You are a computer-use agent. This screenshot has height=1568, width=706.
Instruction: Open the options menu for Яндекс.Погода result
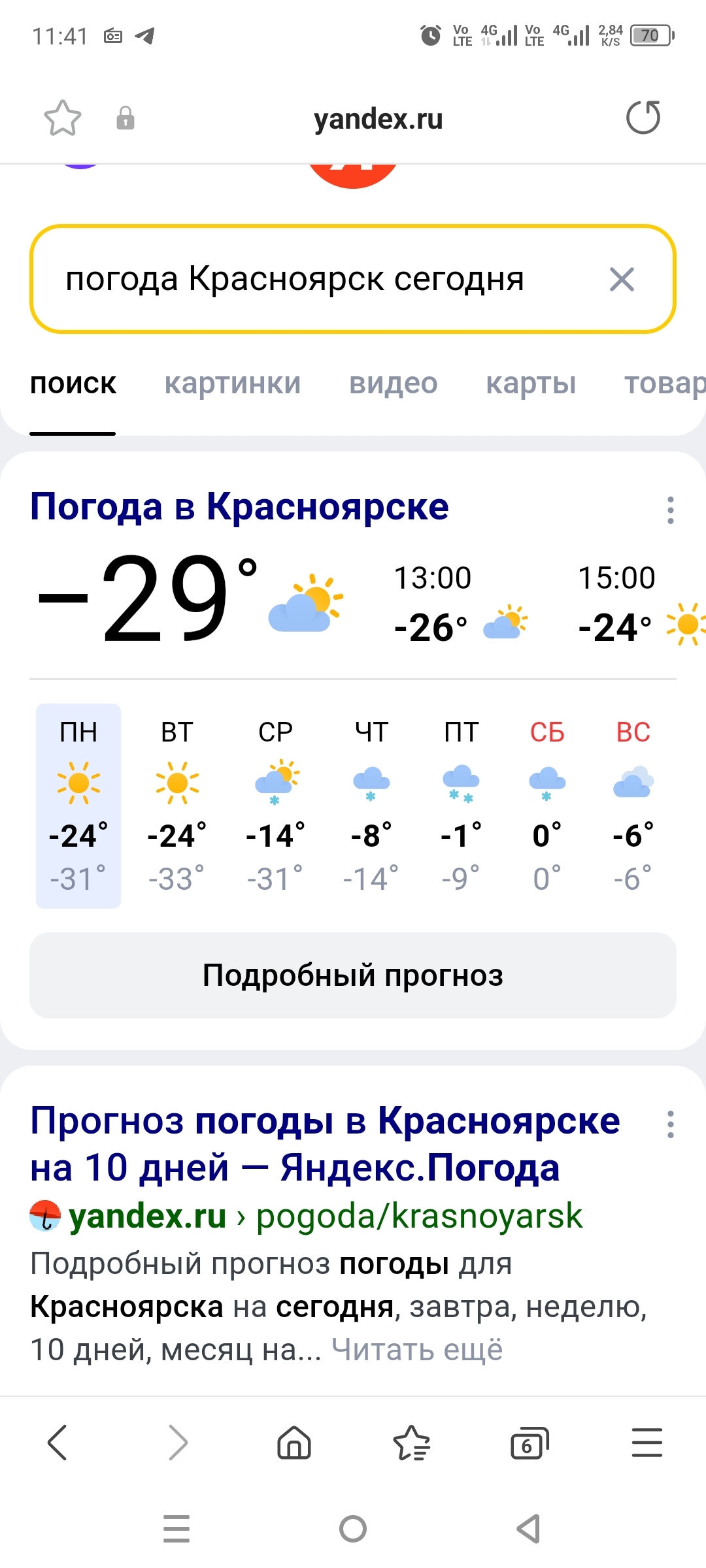tap(670, 1124)
